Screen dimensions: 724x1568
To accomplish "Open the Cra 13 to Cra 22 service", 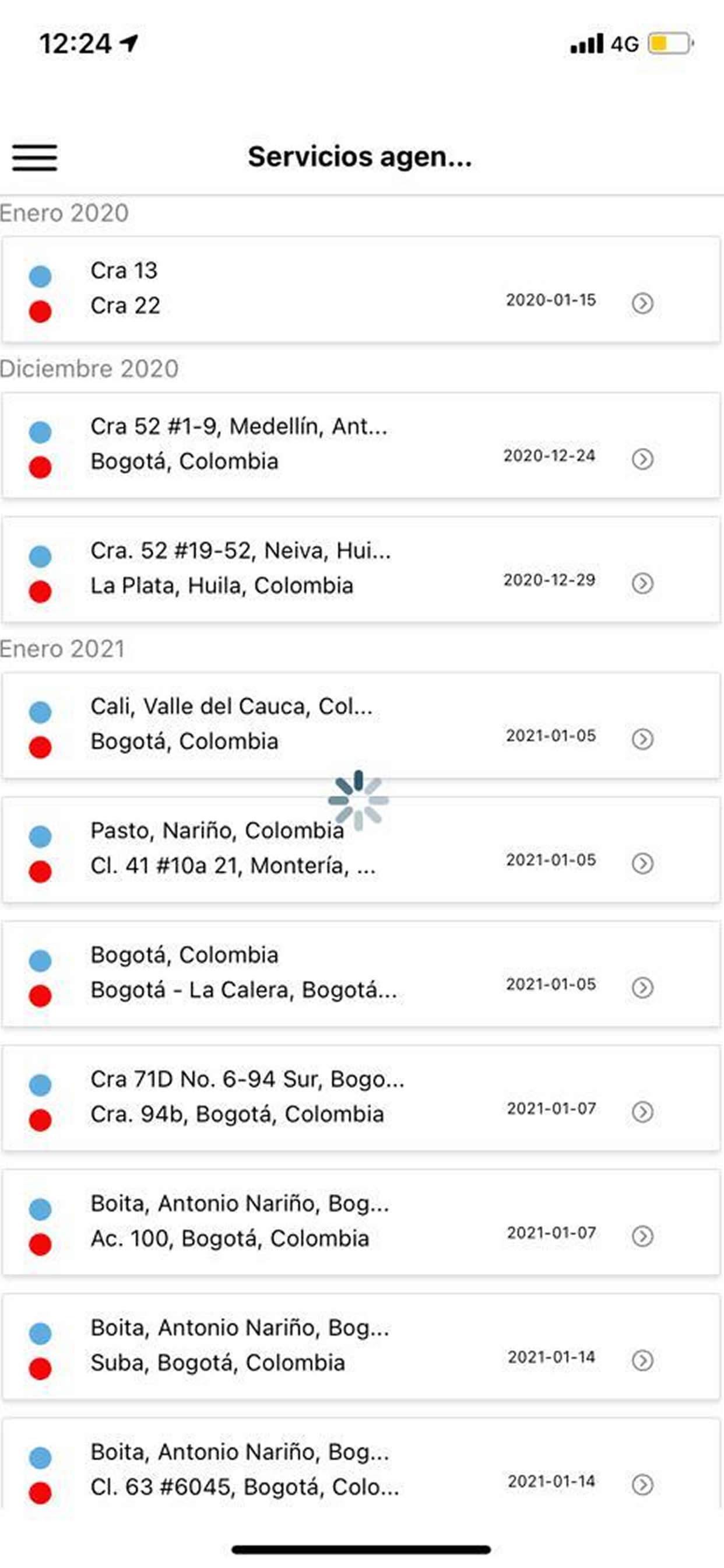I will click(361, 289).
